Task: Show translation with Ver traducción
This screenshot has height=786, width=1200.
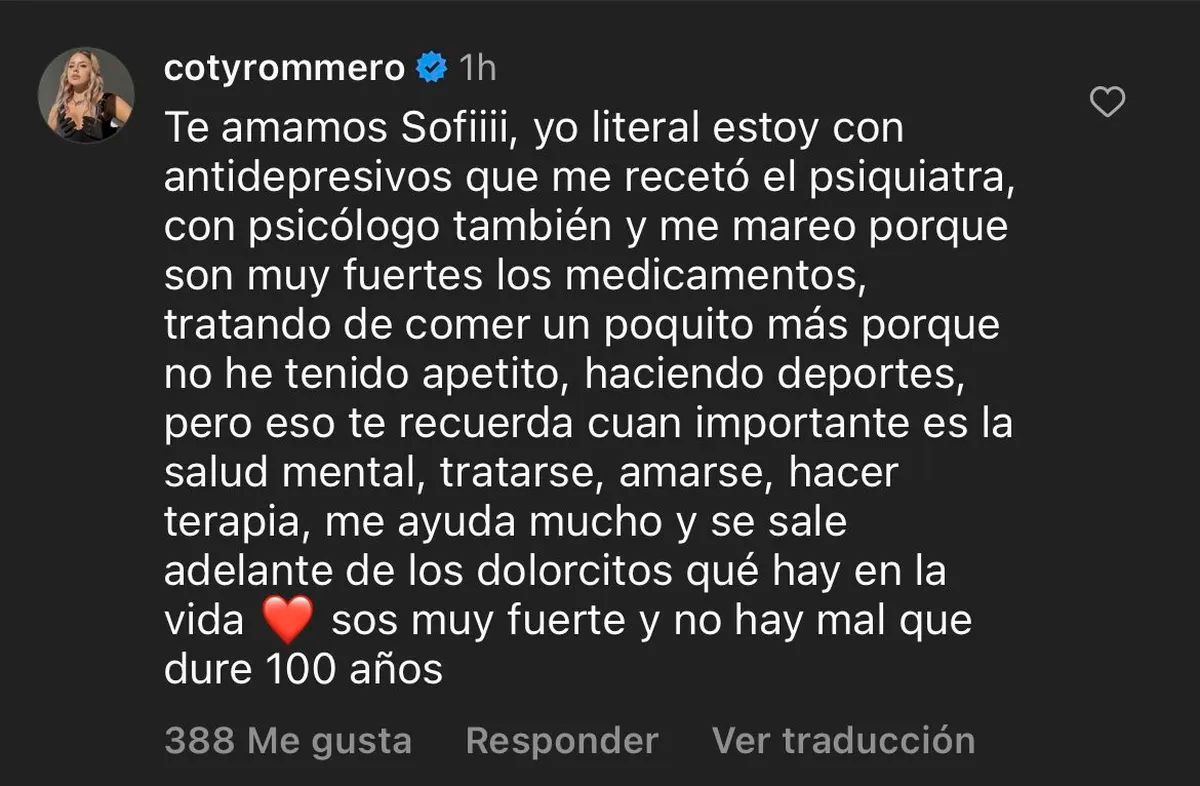Action: tap(843, 741)
